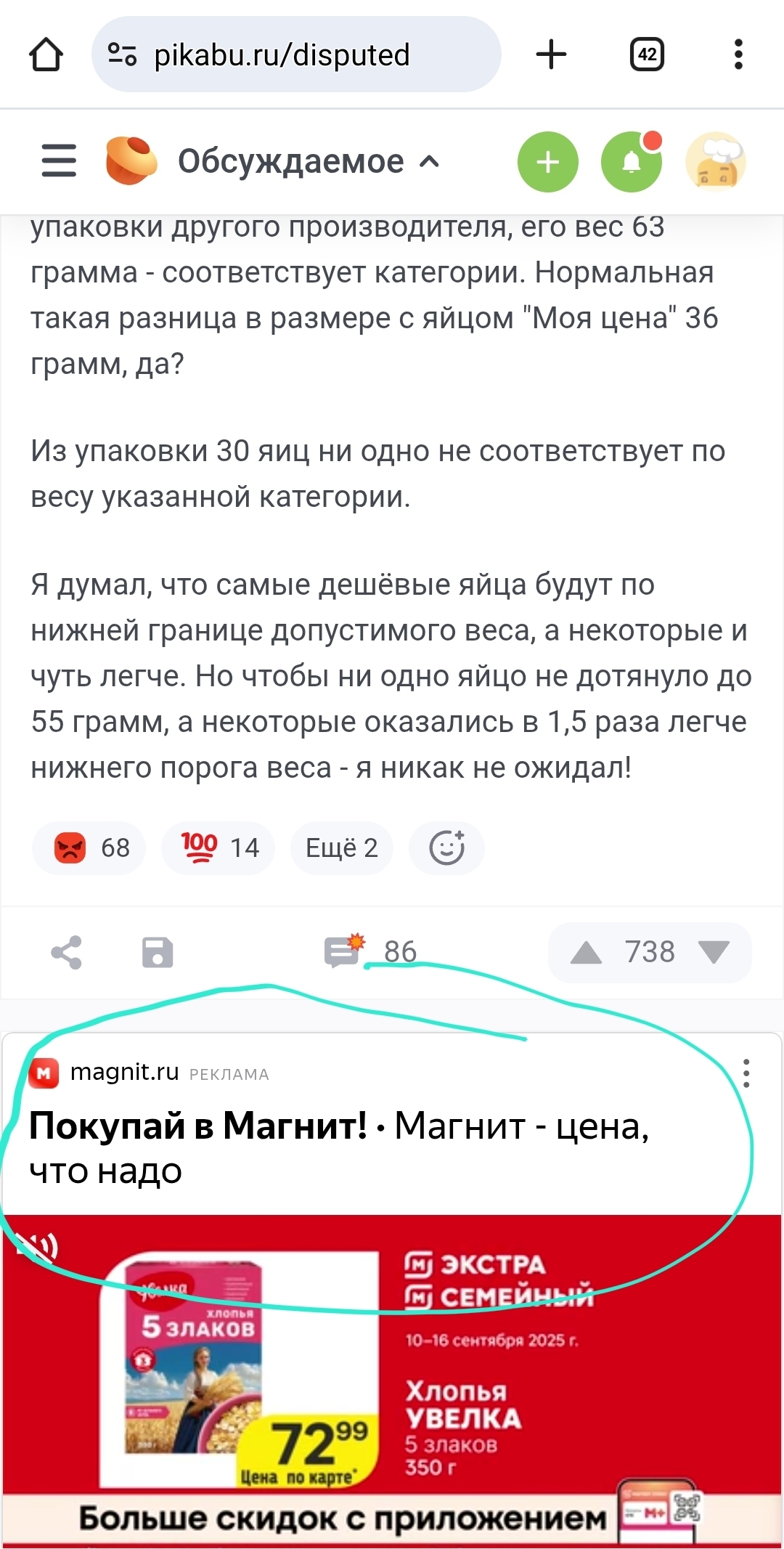The height and width of the screenshot is (1549, 784).
Task: Tap the 100 reaction with 14
Action: 219,847
